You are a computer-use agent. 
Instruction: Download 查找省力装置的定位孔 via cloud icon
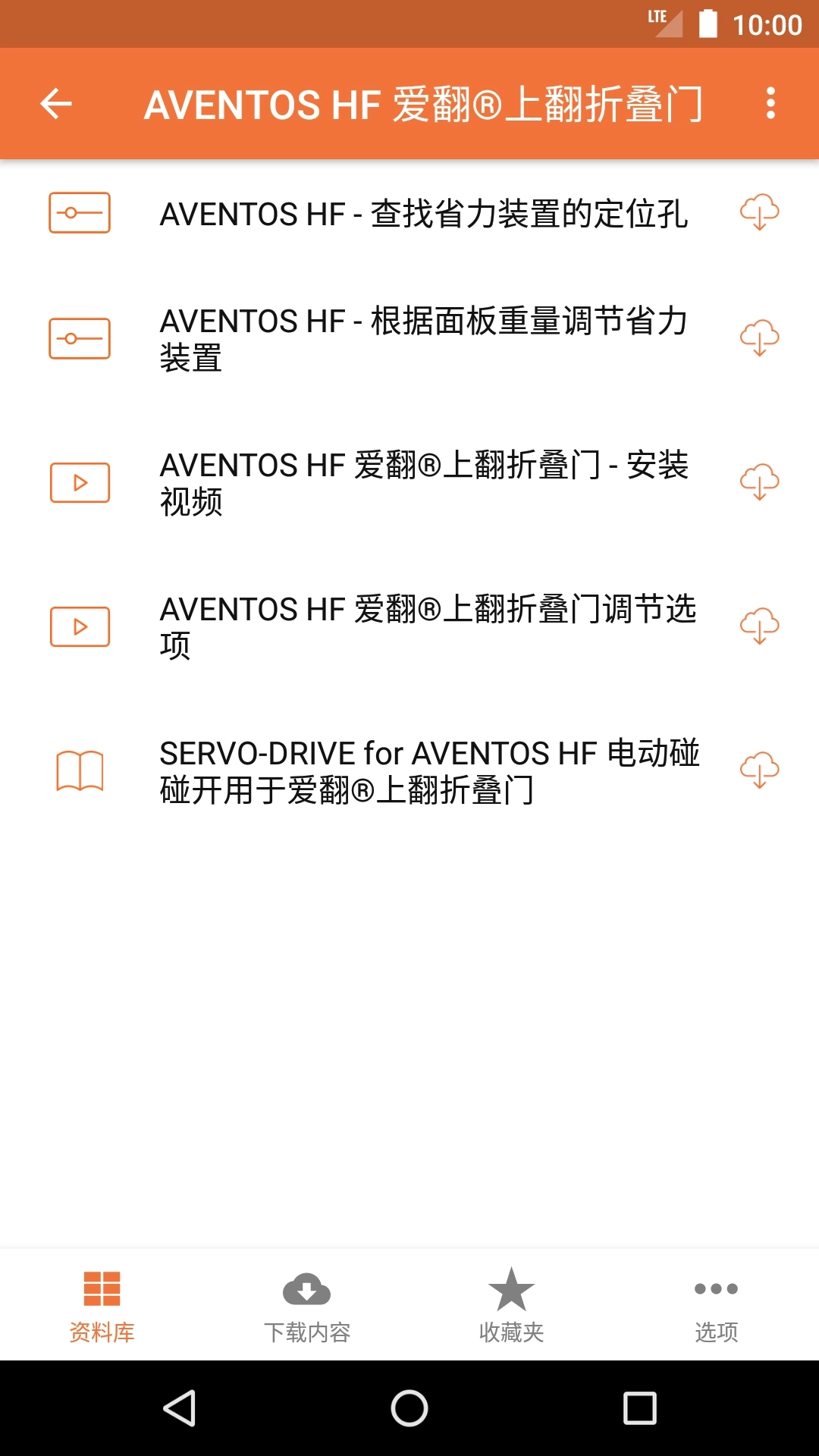pos(761,214)
